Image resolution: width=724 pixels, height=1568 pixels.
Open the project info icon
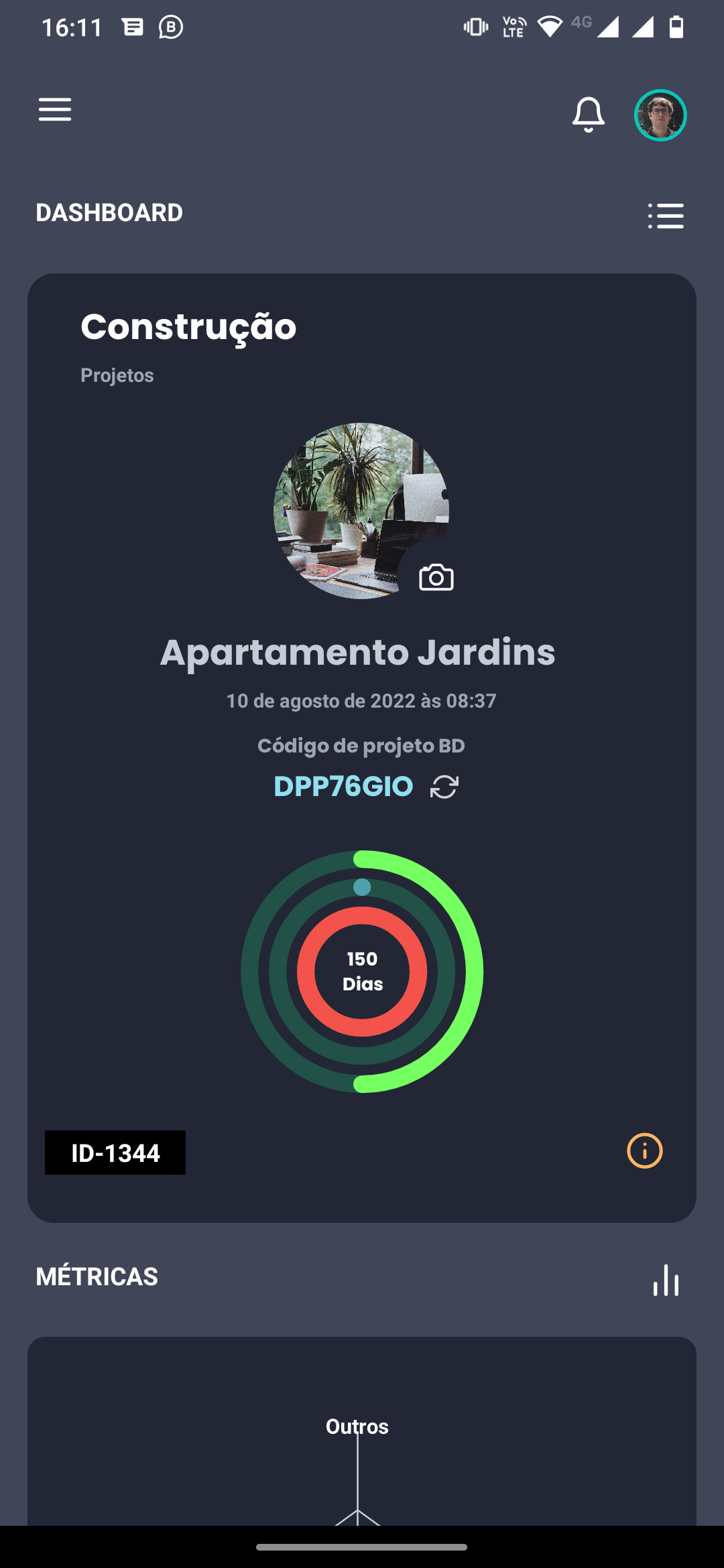[x=644, y=1151]
